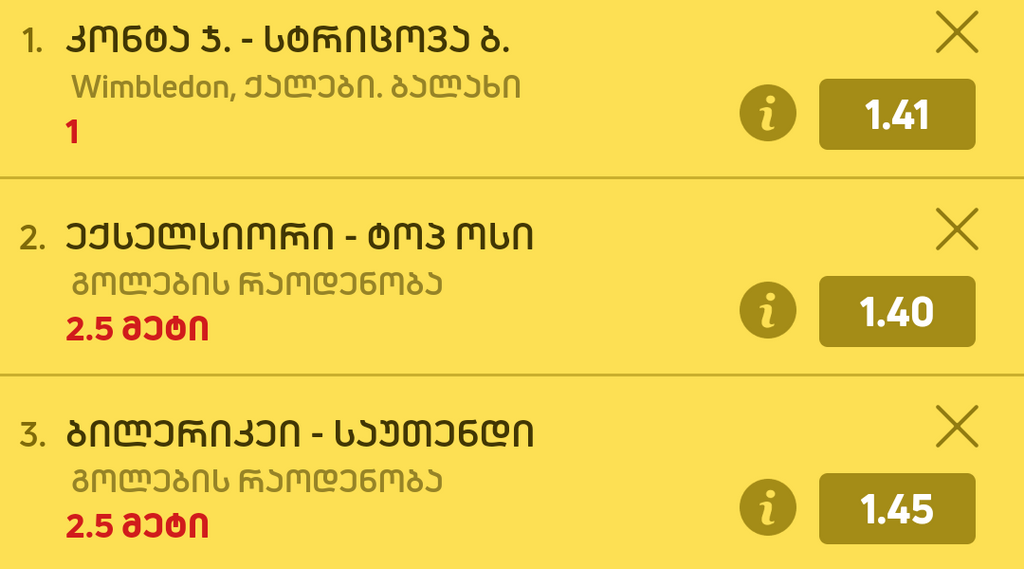
Task: Open info for the 1.45 odds bet
Action: click(767, 509)
